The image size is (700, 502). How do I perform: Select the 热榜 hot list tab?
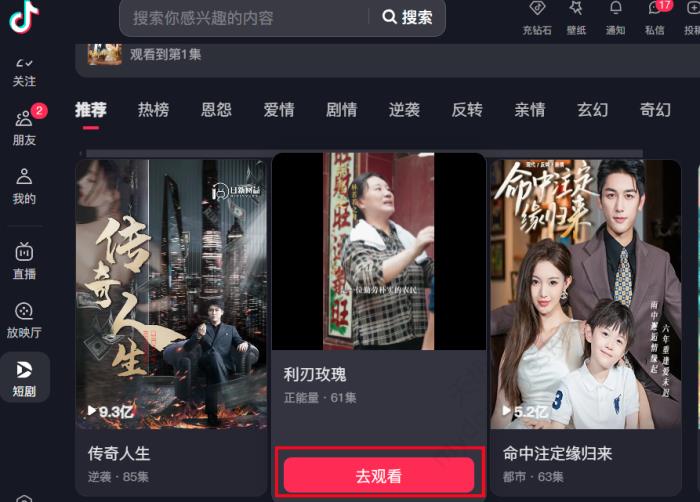tap(153, 110)
